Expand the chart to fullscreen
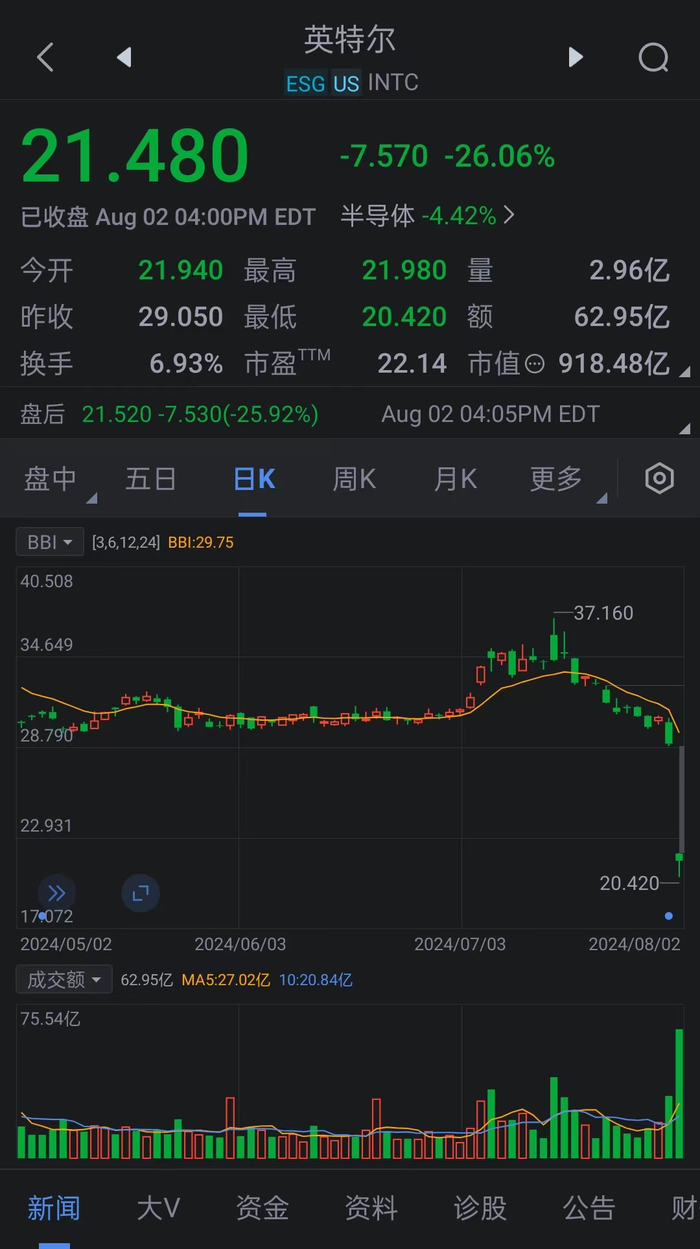The height and width of the screenshot is (1249, 700). coord(140,893)
